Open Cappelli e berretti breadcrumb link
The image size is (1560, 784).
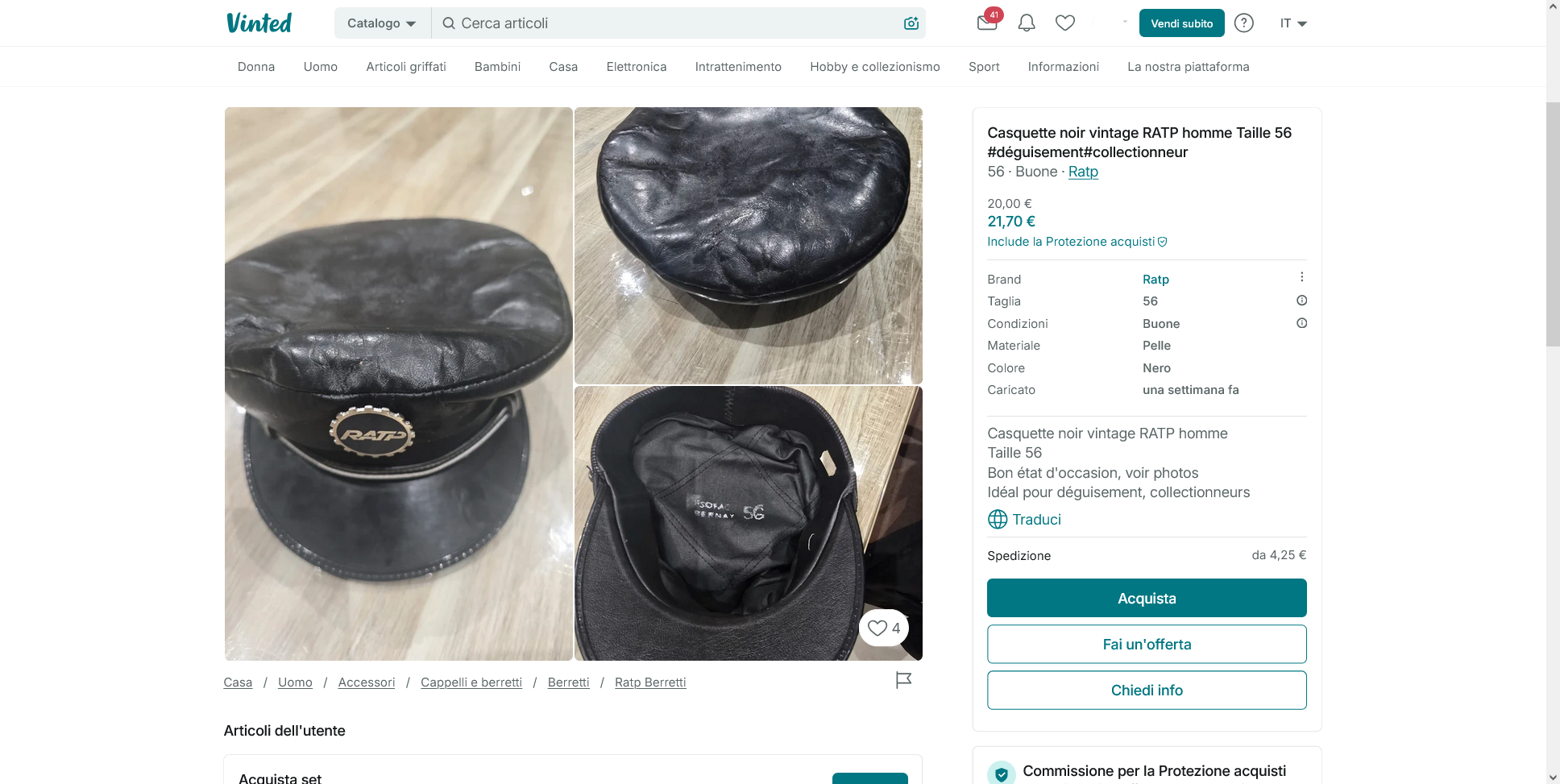[471, 682]
